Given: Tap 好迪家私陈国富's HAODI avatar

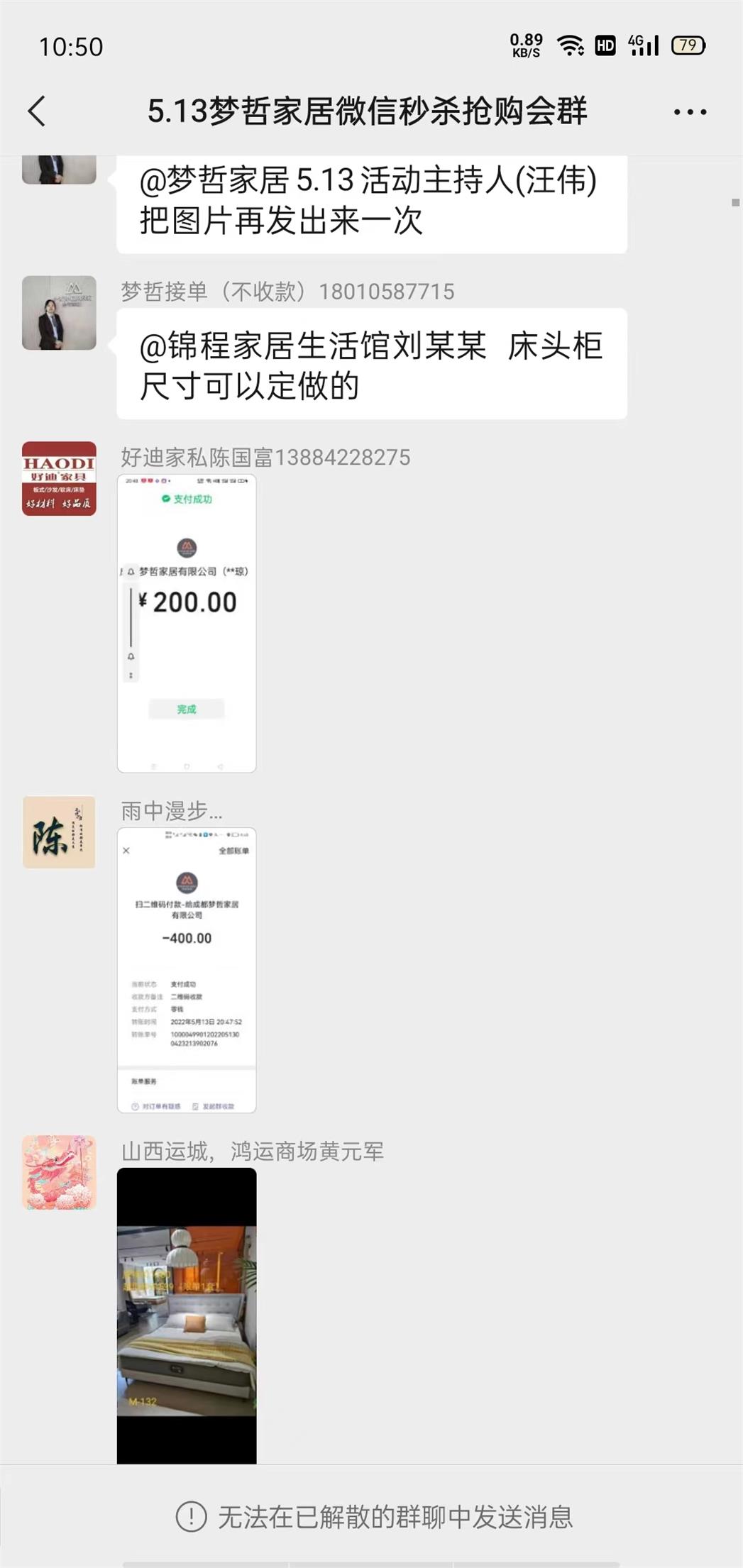Looking at the screenshot, I should [59, 478].
